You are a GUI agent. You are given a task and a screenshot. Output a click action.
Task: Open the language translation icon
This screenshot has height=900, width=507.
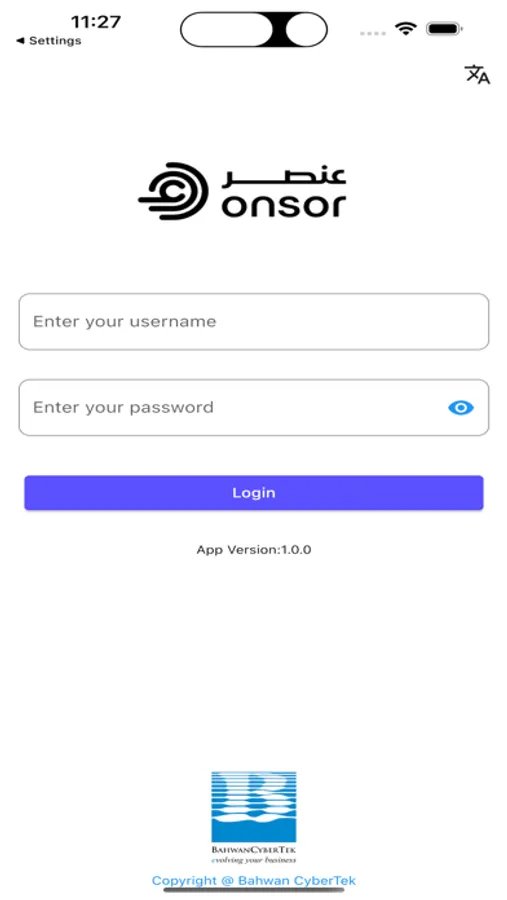[x=477, y=75]
